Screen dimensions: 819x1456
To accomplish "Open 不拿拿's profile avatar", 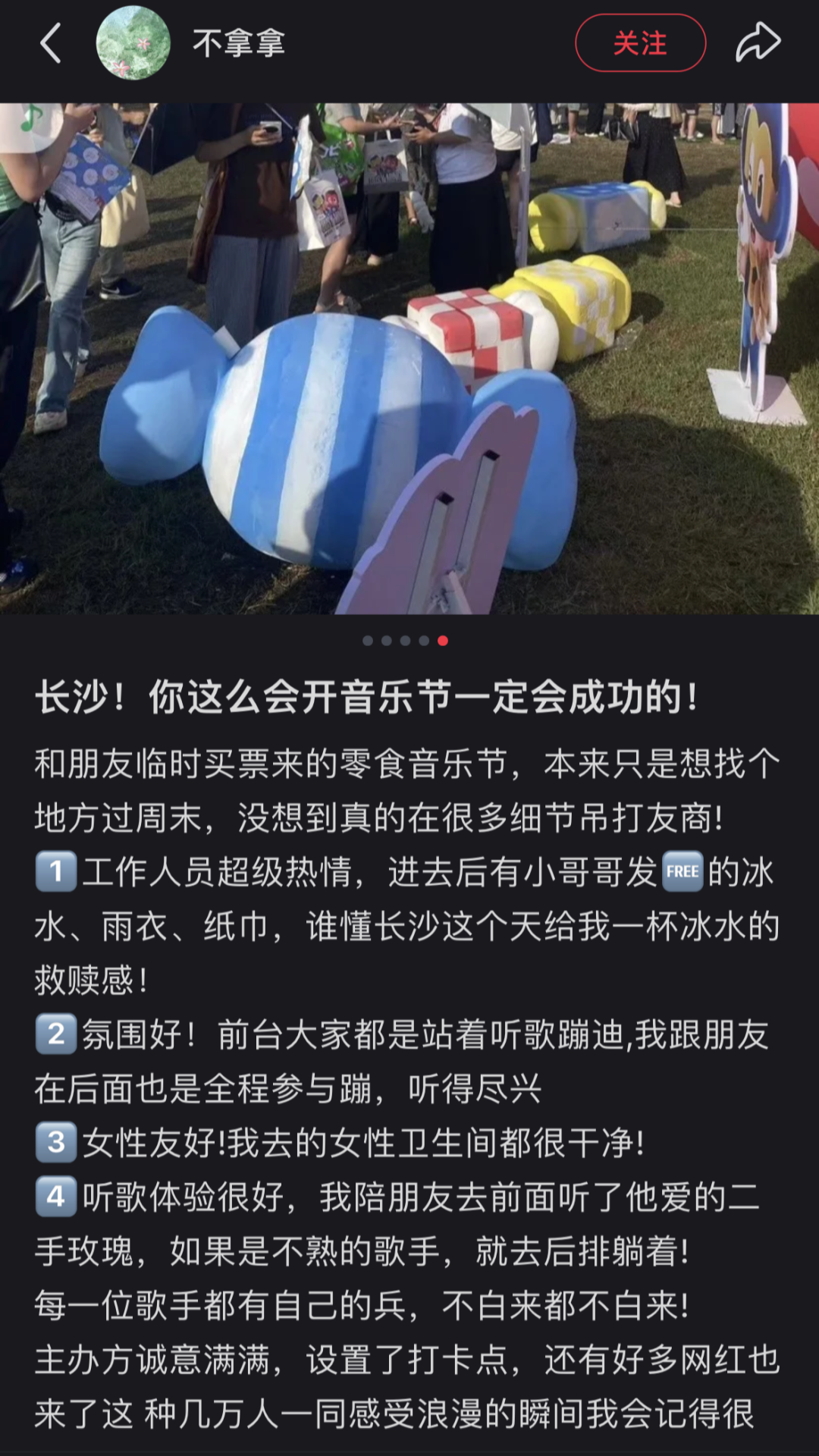I will [x=133, y=43].
